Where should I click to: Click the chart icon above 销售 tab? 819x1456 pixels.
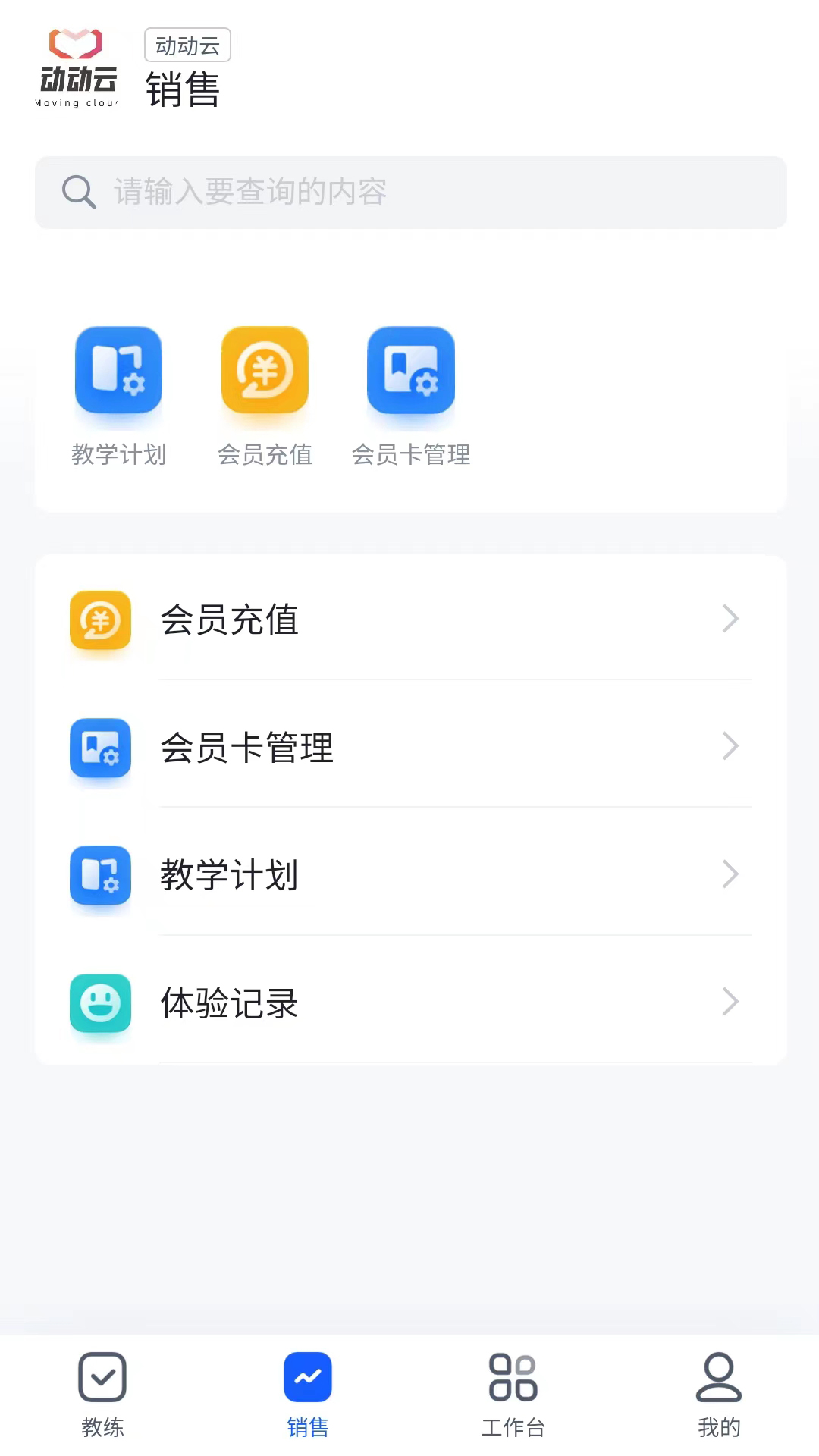(307, 1376)
